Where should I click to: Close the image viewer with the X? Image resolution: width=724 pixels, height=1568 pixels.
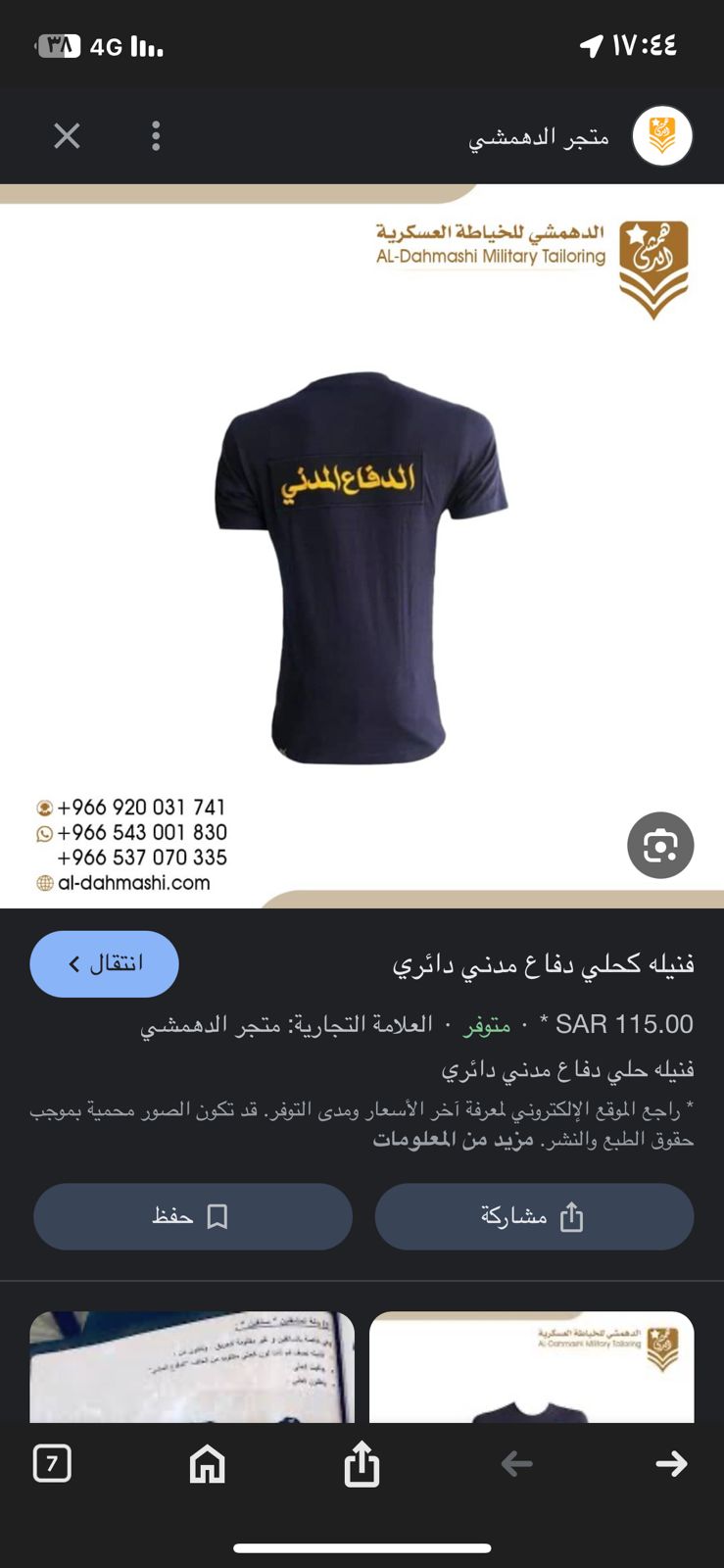click(x=67, y=135)
